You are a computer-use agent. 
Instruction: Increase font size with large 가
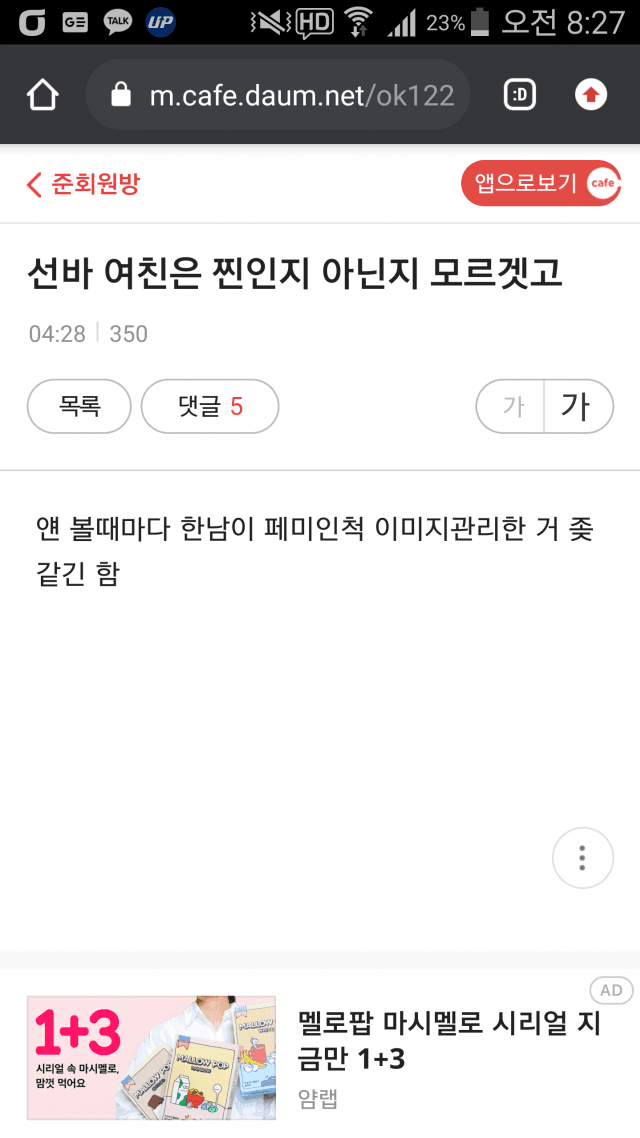pos(576,406)
